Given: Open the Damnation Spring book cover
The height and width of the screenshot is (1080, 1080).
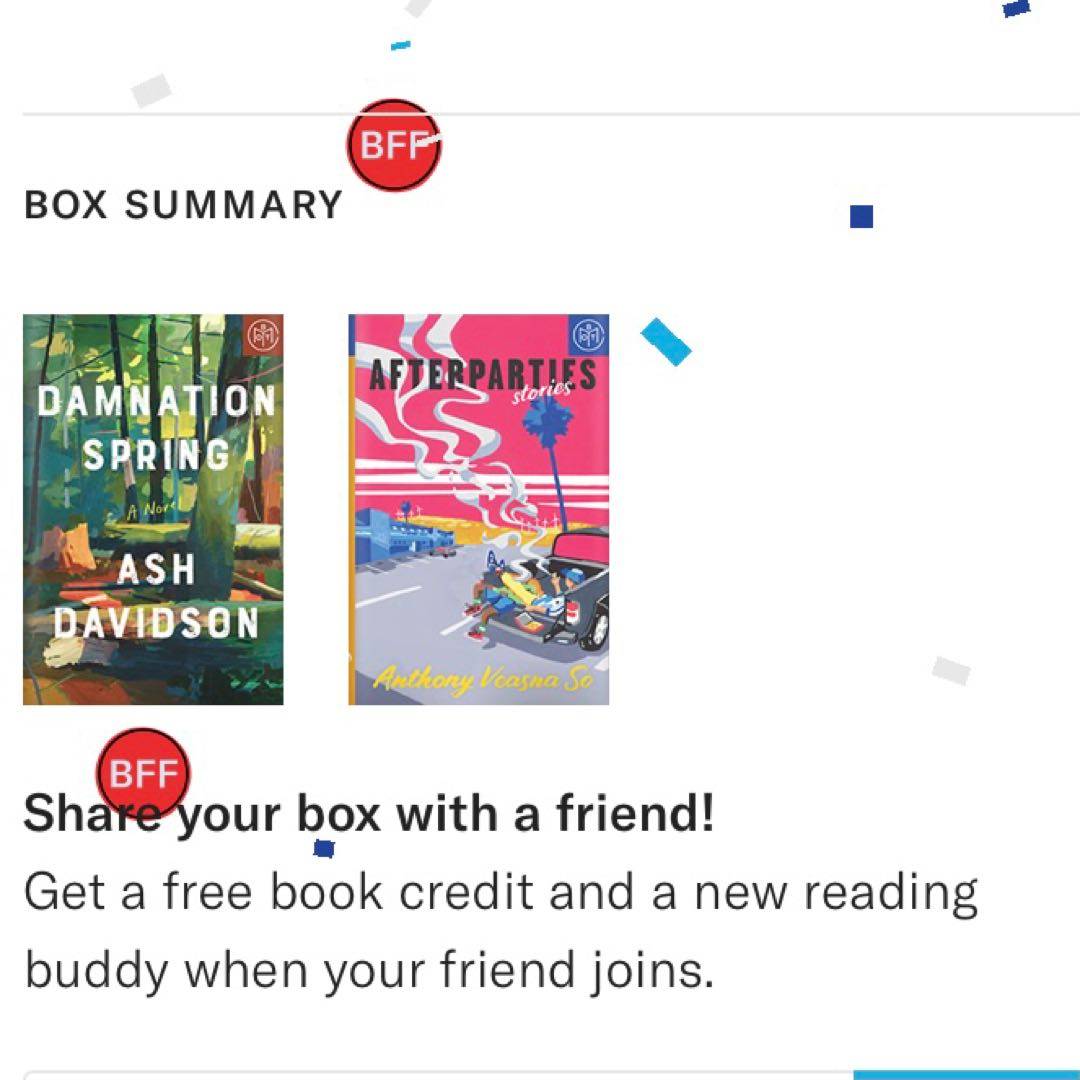Looking at the screenshot, I should pos(153,510).
